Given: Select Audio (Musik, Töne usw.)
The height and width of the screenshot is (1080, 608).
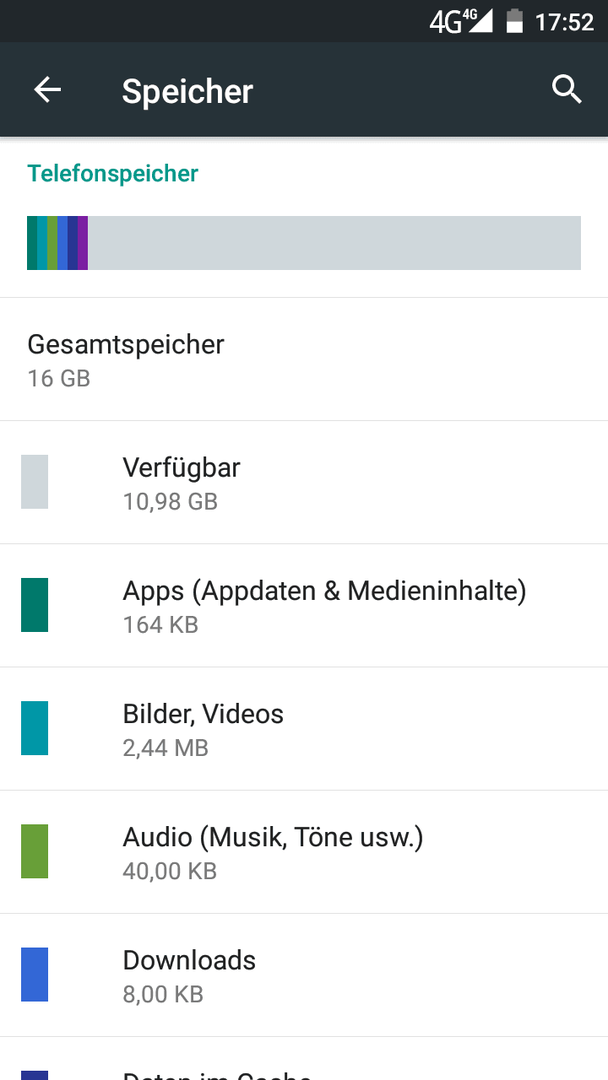Looking at the screenshot, I should (304, 852).
